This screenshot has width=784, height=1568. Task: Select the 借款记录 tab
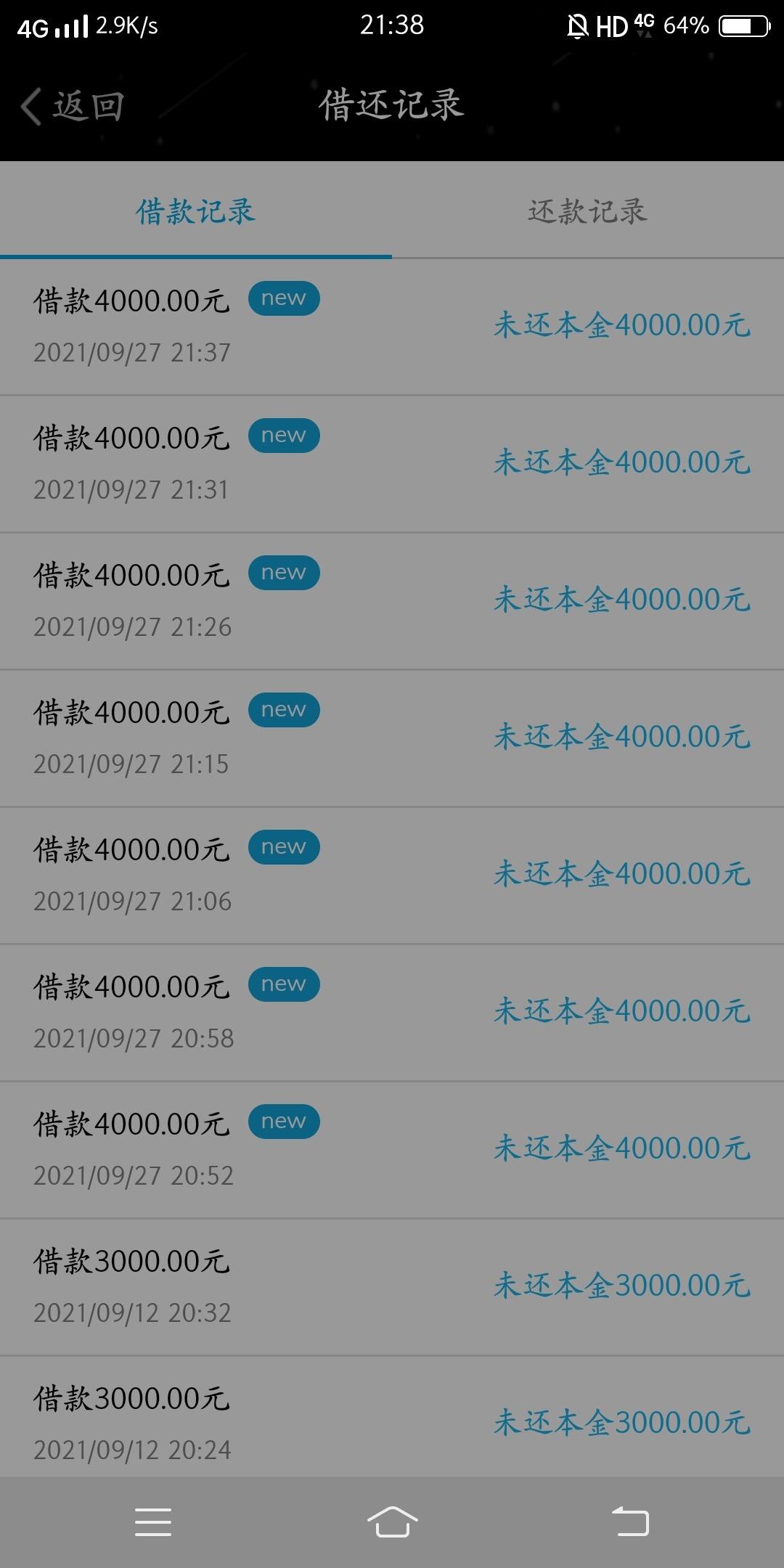pyautogui.click(x=196, y=211)
